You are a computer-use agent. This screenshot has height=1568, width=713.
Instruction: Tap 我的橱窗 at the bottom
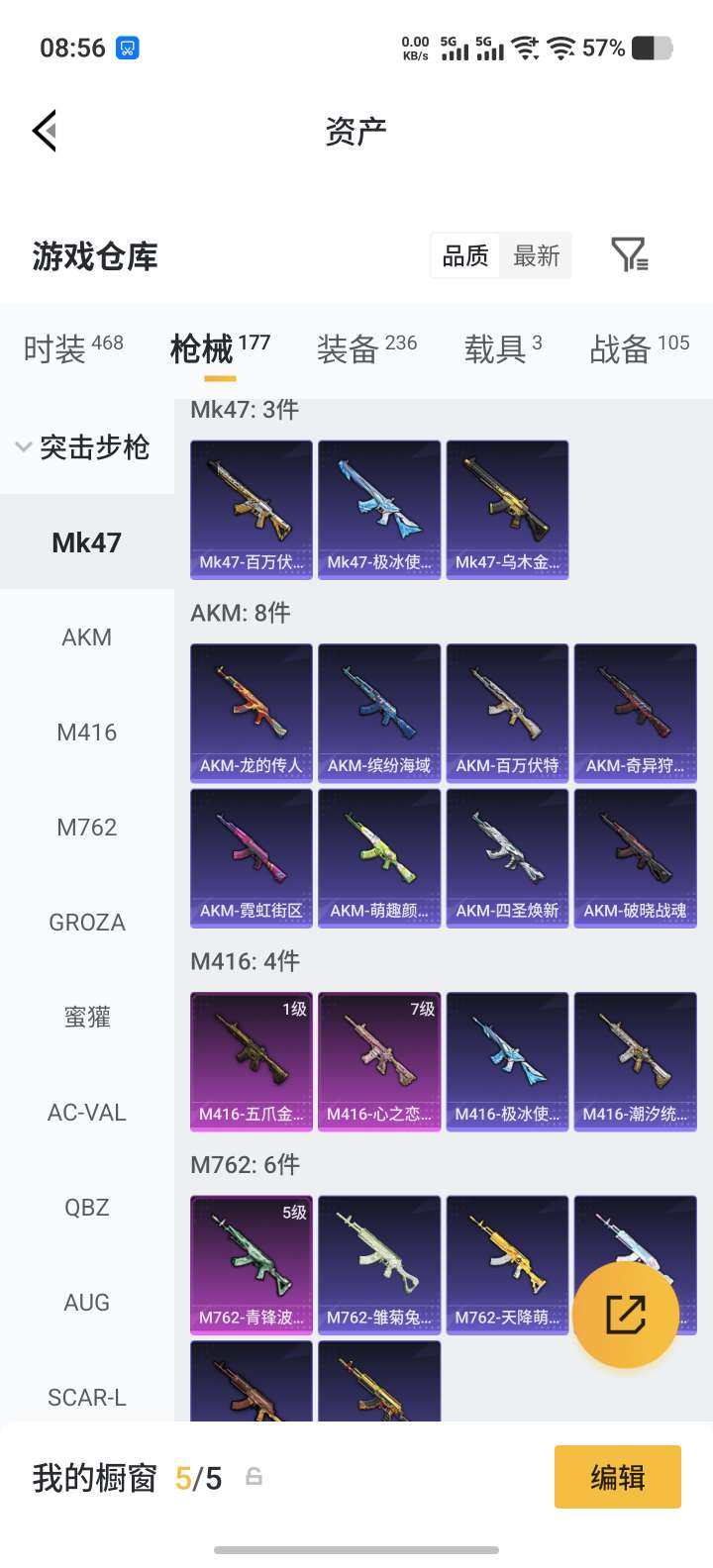click(91, 1476)
